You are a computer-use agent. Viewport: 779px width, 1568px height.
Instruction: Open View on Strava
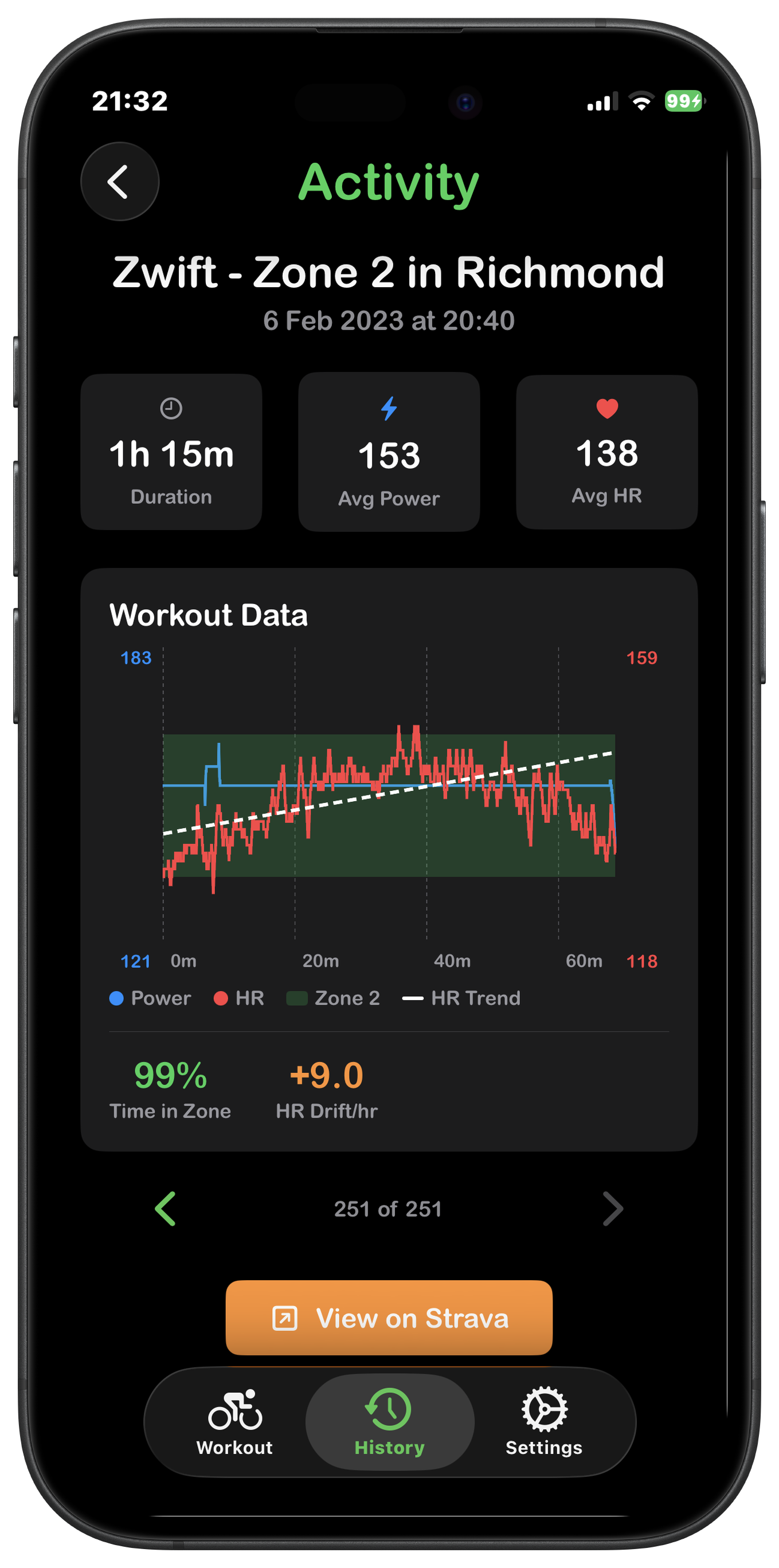pyautogui.click(x=389, y=1318)
